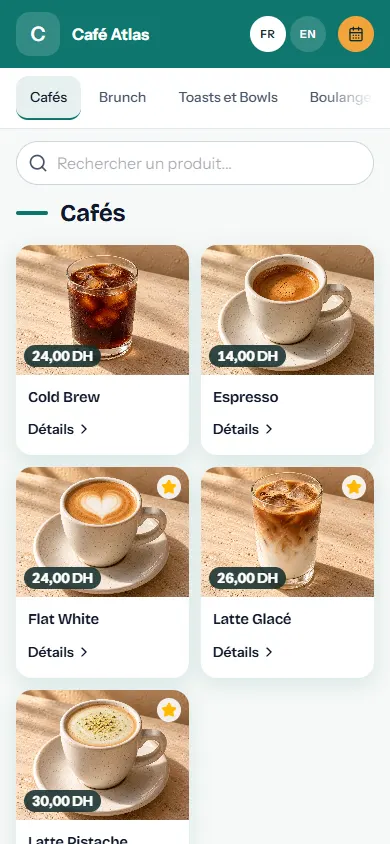Open the Toasts et Bowls tab
The width and height of the screenshot is (390, 844).
[x=228, y=97]
